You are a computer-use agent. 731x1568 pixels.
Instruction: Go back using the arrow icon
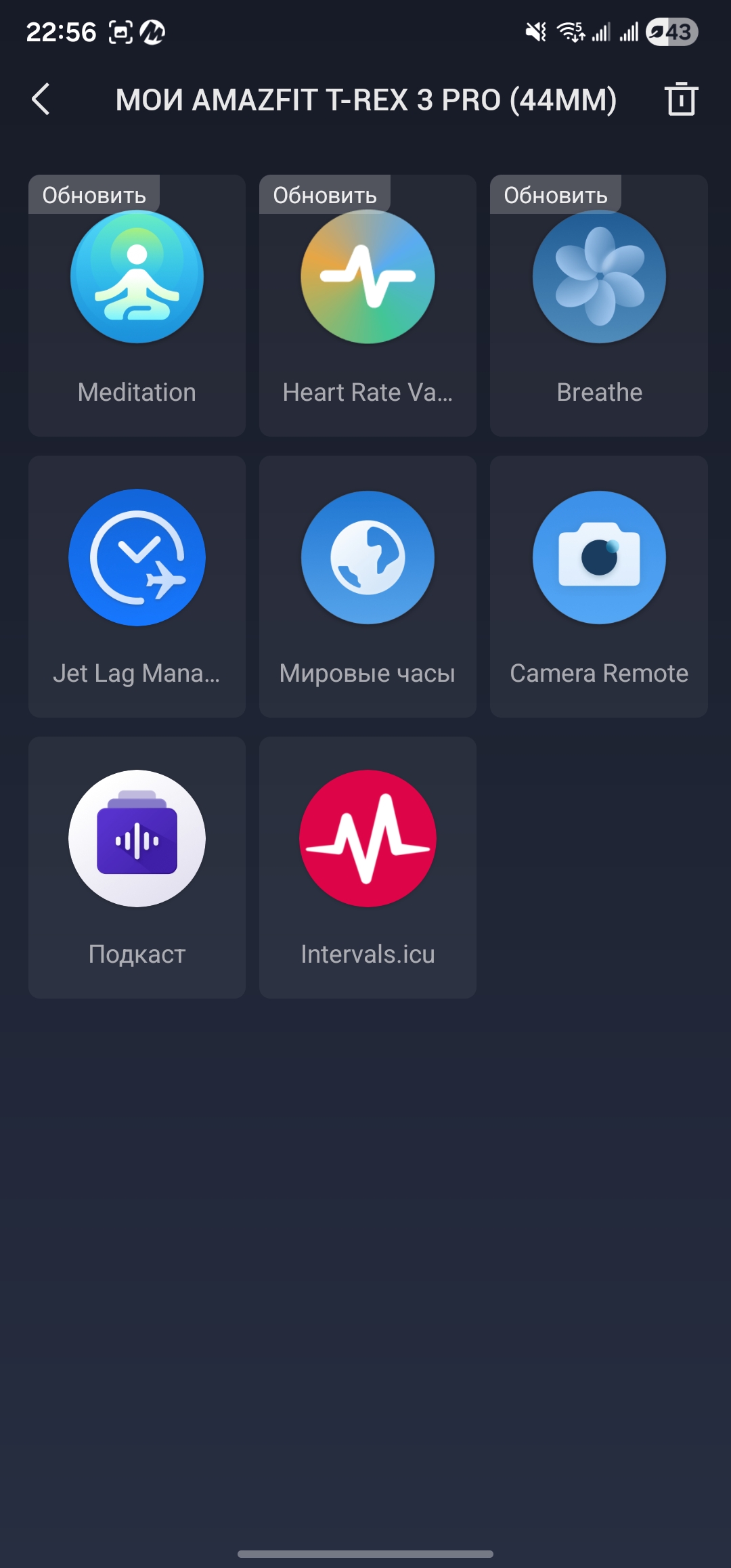tap(41, 100)
